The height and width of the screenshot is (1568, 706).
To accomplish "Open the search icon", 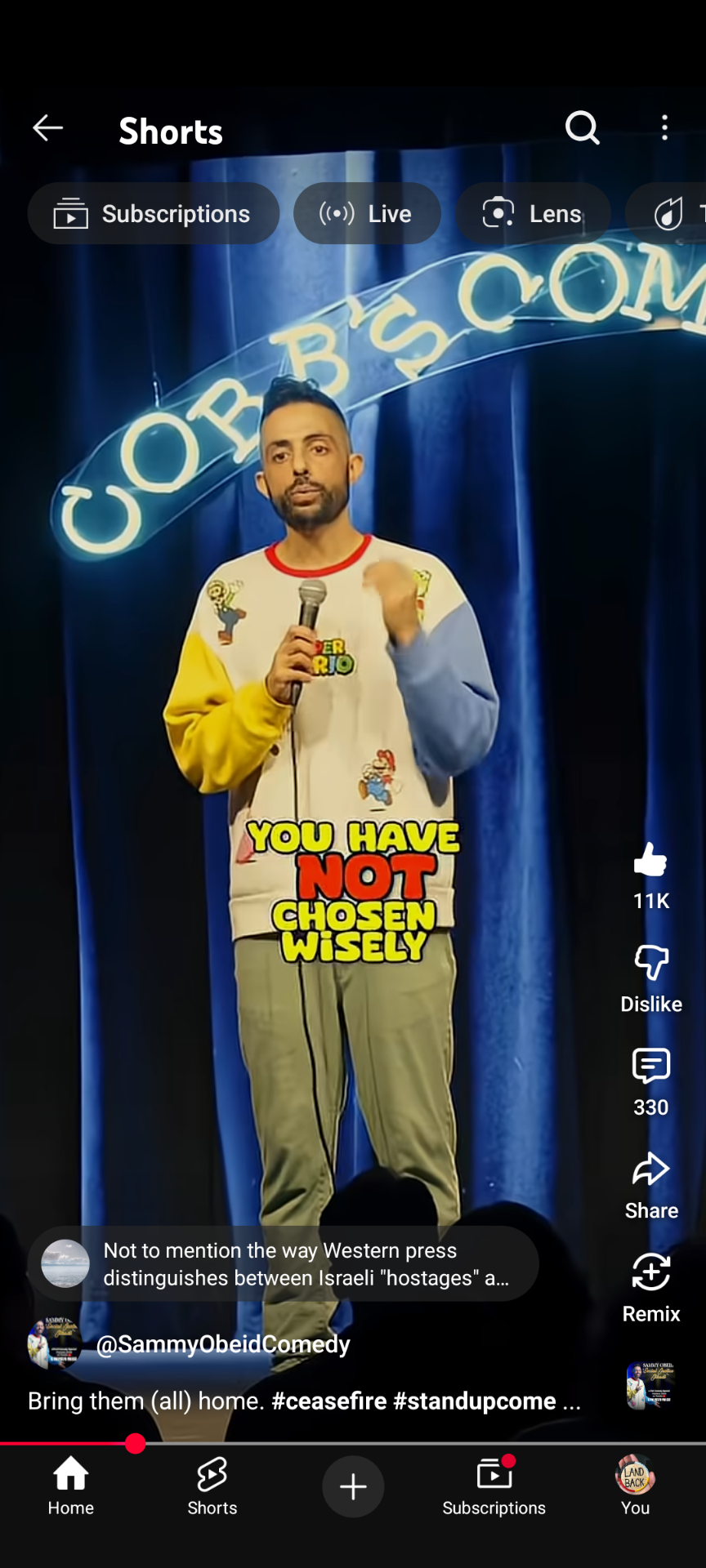I will tap(582, 128).
